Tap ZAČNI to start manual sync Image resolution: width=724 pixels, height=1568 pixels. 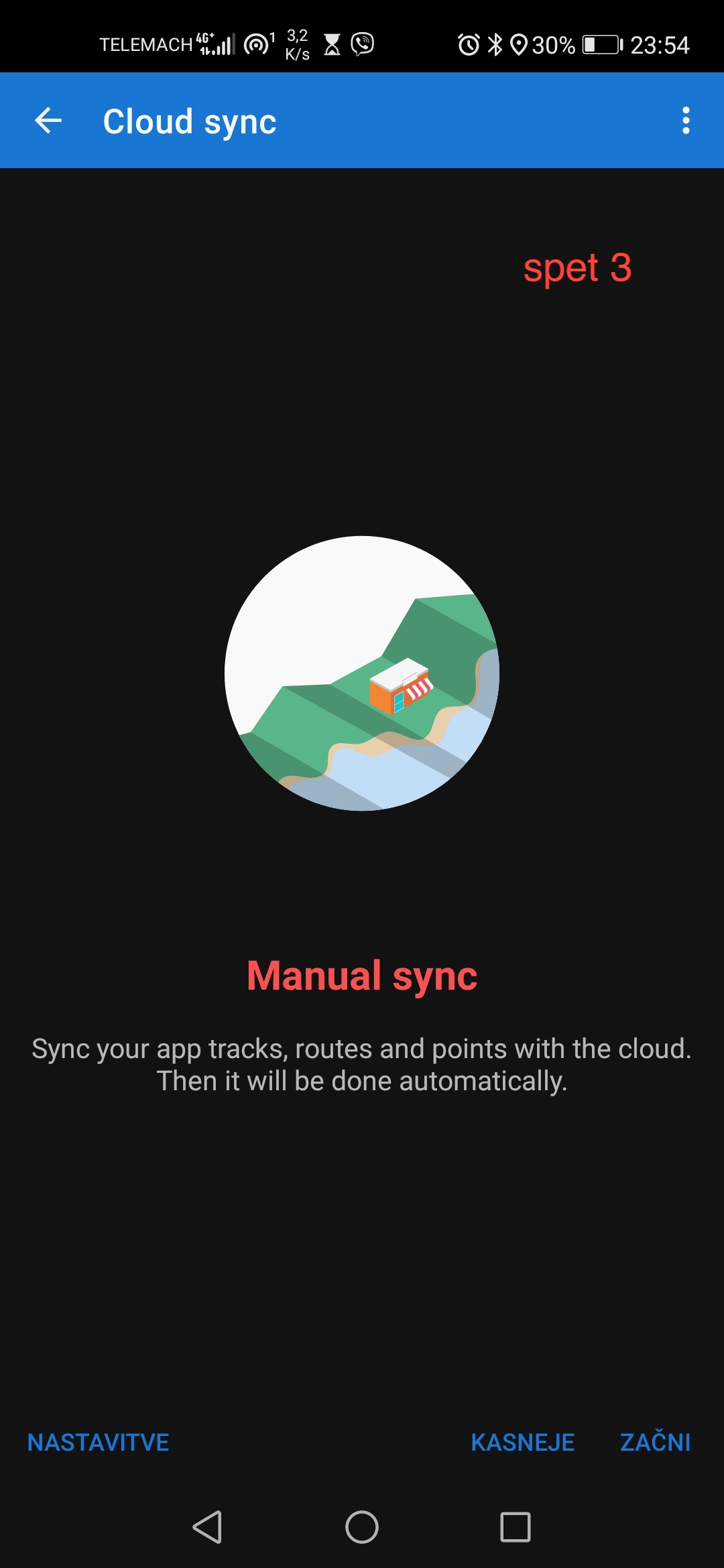pyautogui.click(x=655, y=1442)
